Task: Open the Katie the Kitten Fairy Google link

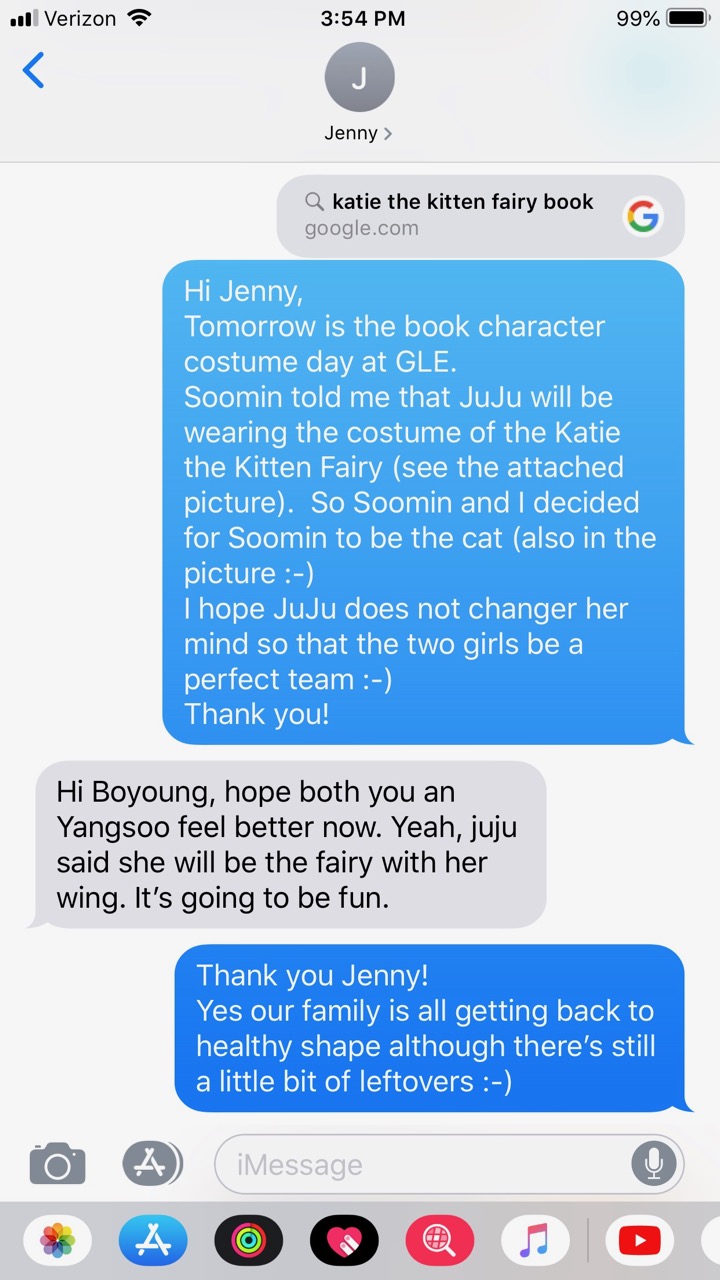Action: click(x=480, y=215)
